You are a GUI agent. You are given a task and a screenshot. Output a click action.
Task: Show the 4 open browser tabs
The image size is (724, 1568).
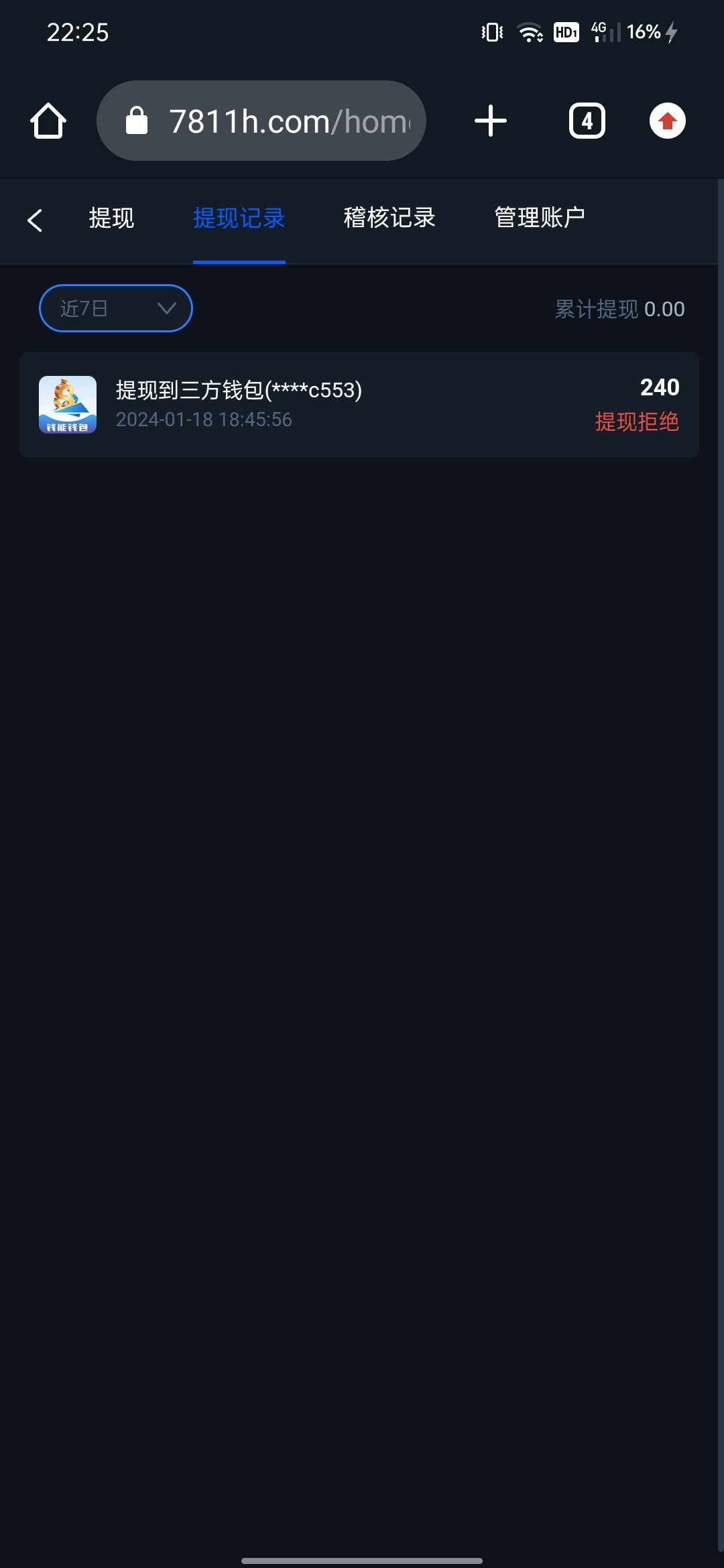pyautogui.click(x=587, y=121)
